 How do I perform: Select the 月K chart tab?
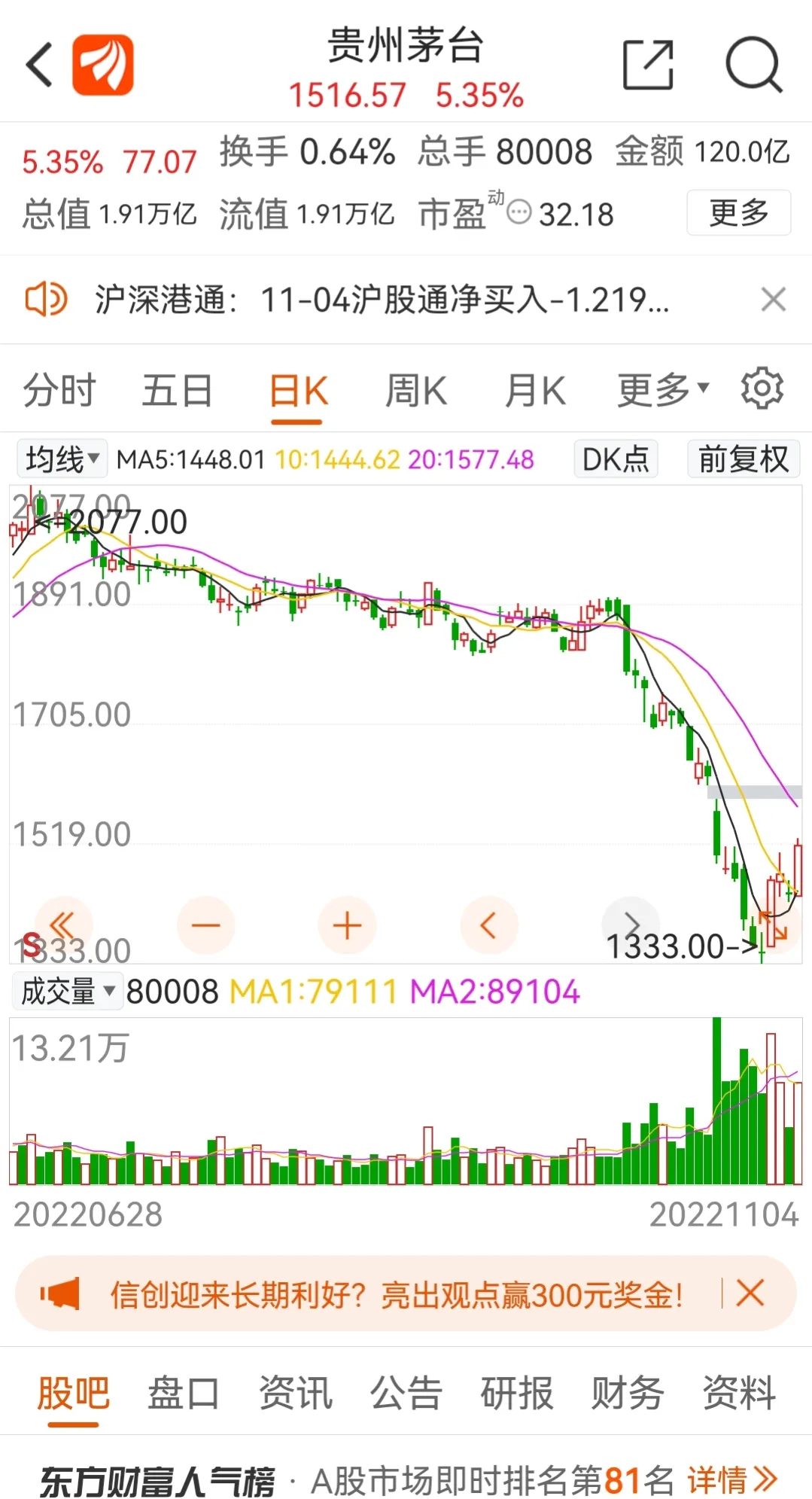coord(535,391)
